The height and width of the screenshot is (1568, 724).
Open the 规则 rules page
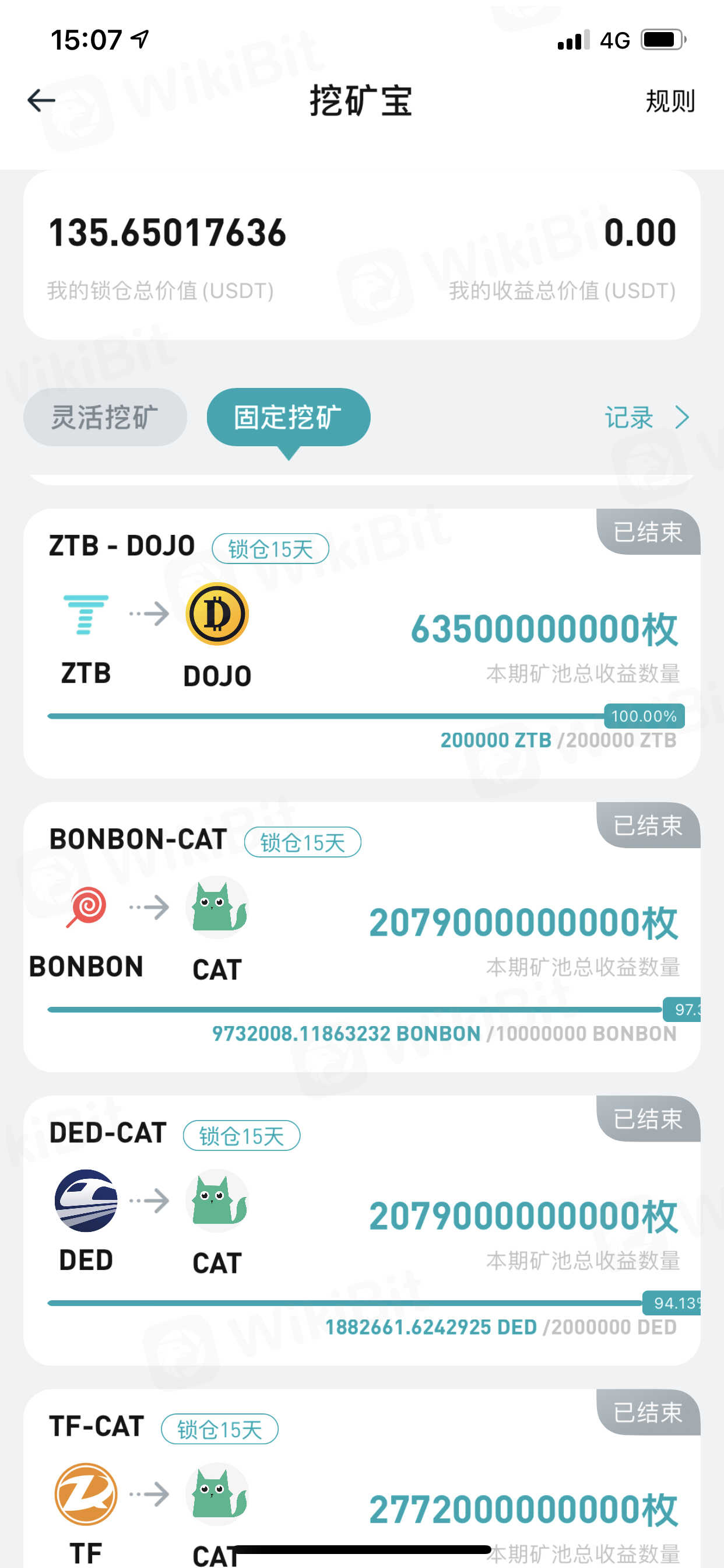click(x=669, y=100)
